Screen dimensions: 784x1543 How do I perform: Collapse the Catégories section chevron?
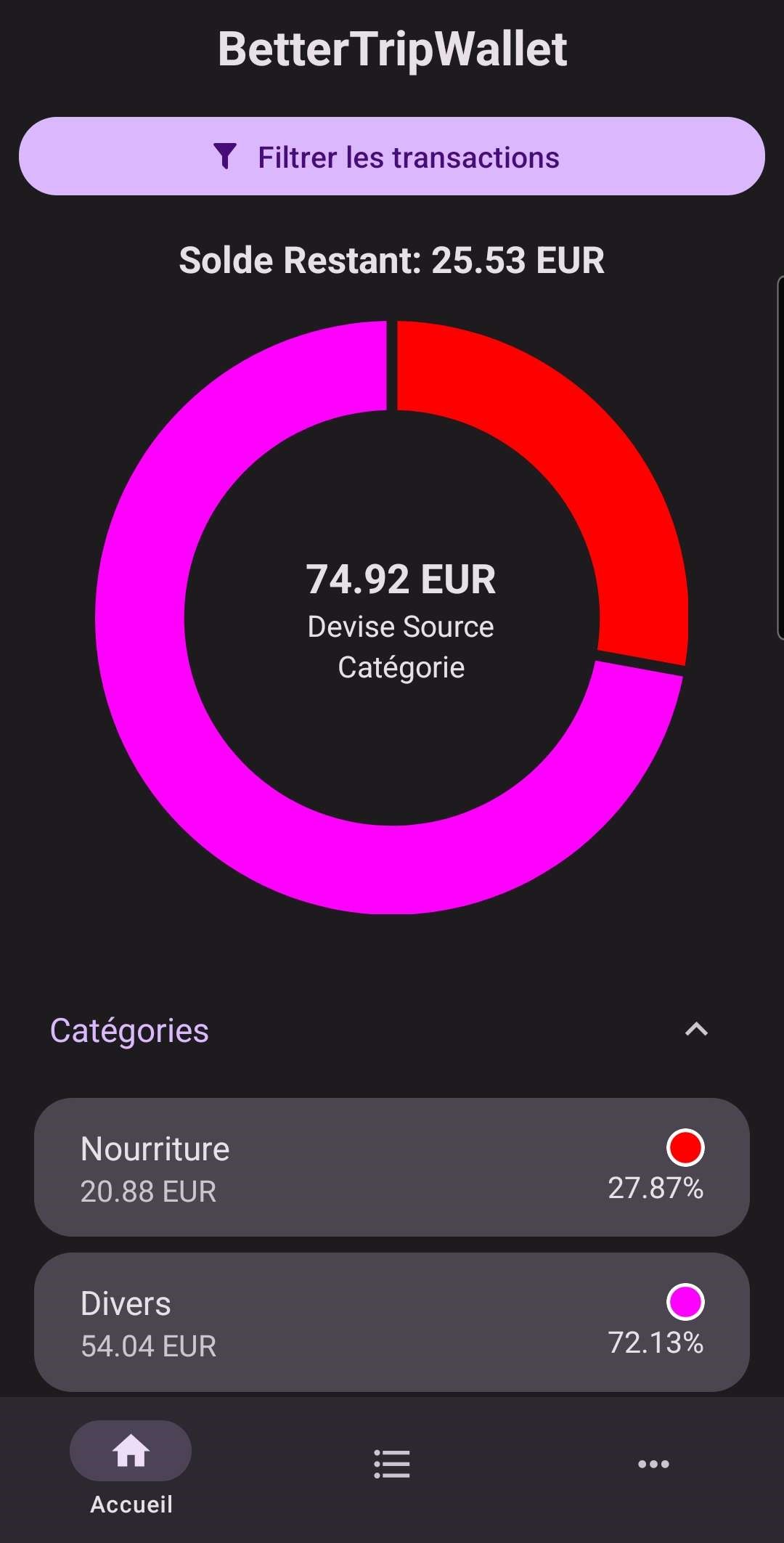click(696, 1030)
